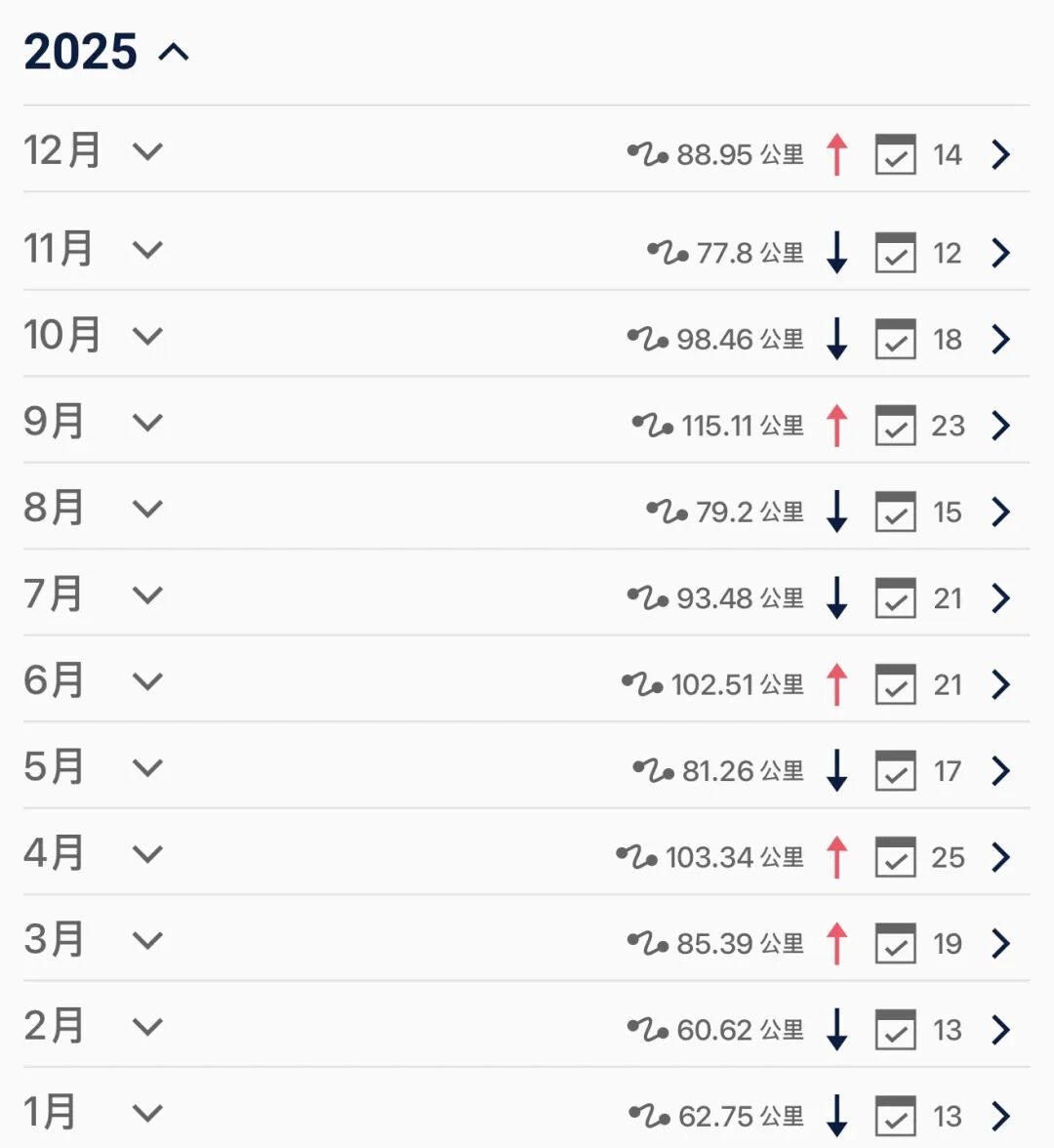Screen dimensions: 1054x1148
Task: Expand the 3月 month row
Action: 147,941
